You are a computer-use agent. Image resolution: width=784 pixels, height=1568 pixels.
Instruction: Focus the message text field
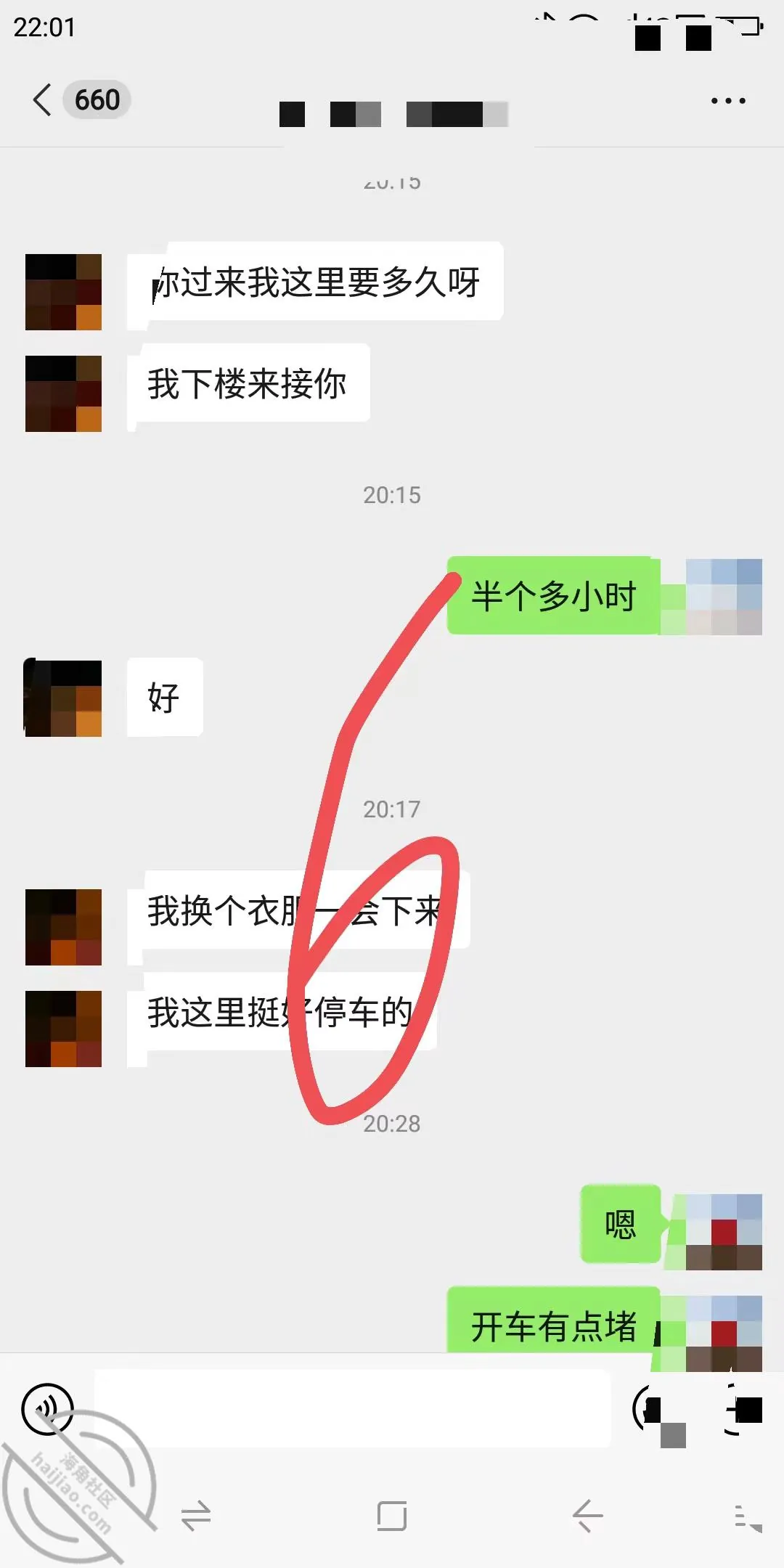pos(353,1408)
